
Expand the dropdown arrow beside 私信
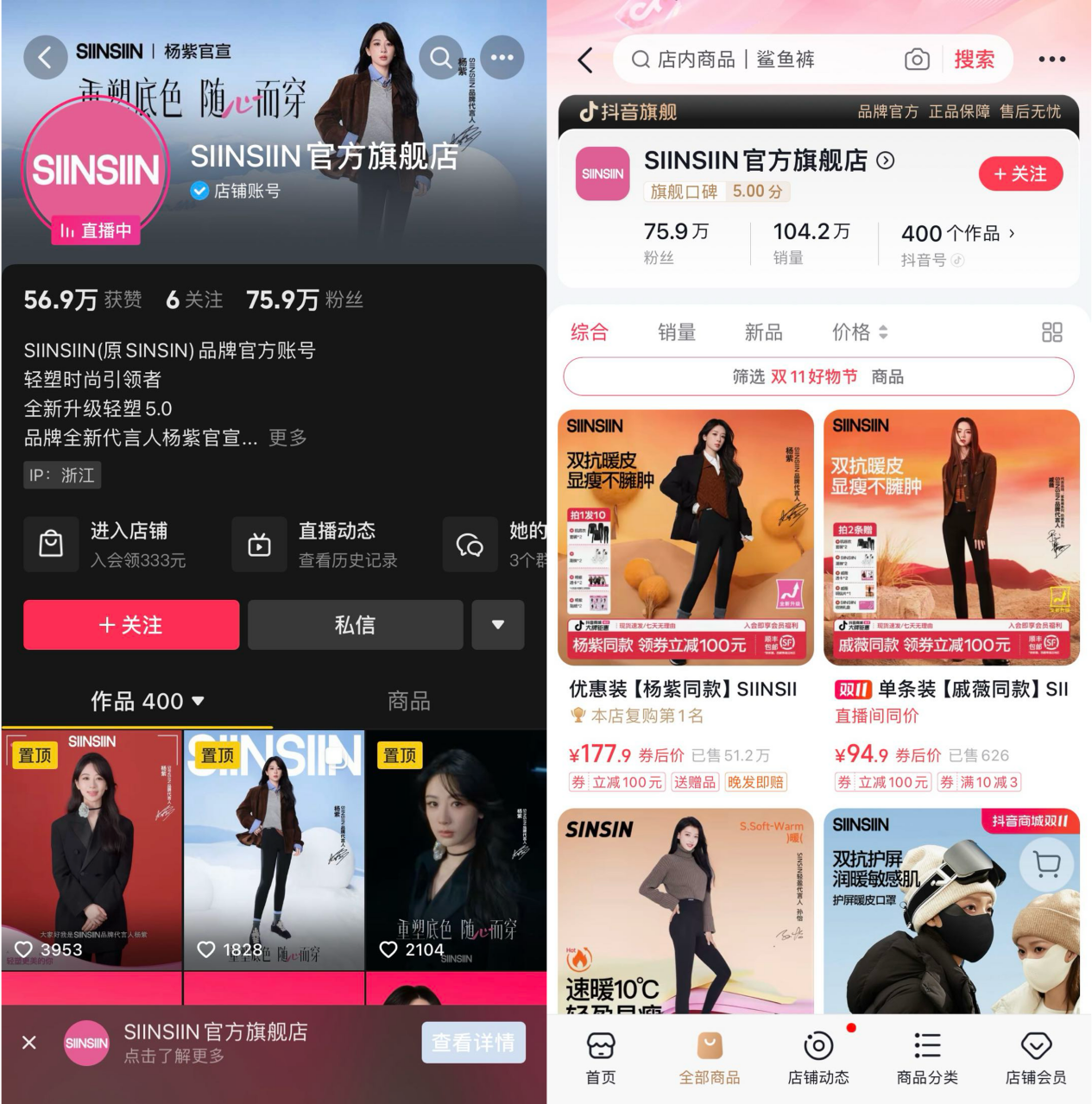pos(498,625)
